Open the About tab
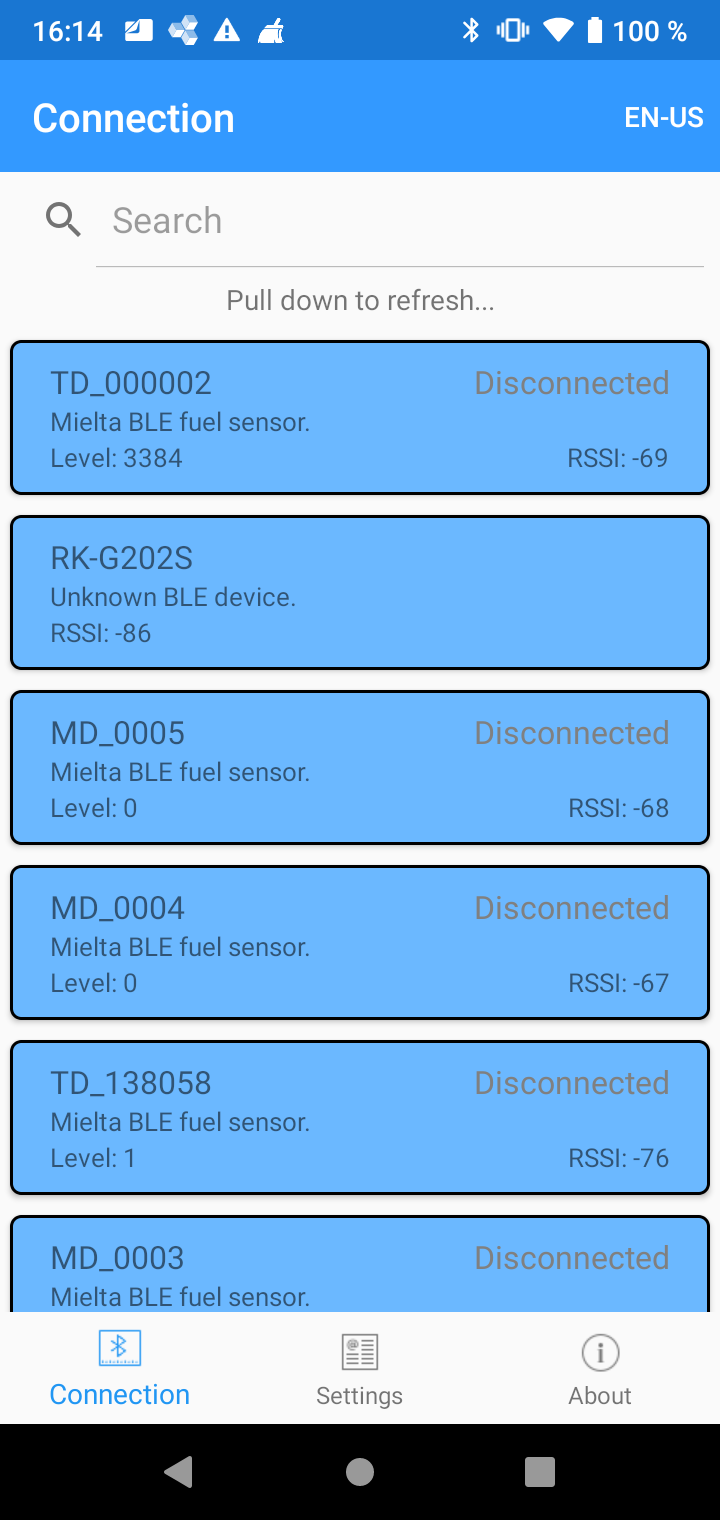The image size is (720, 1520). point(600,1368)
